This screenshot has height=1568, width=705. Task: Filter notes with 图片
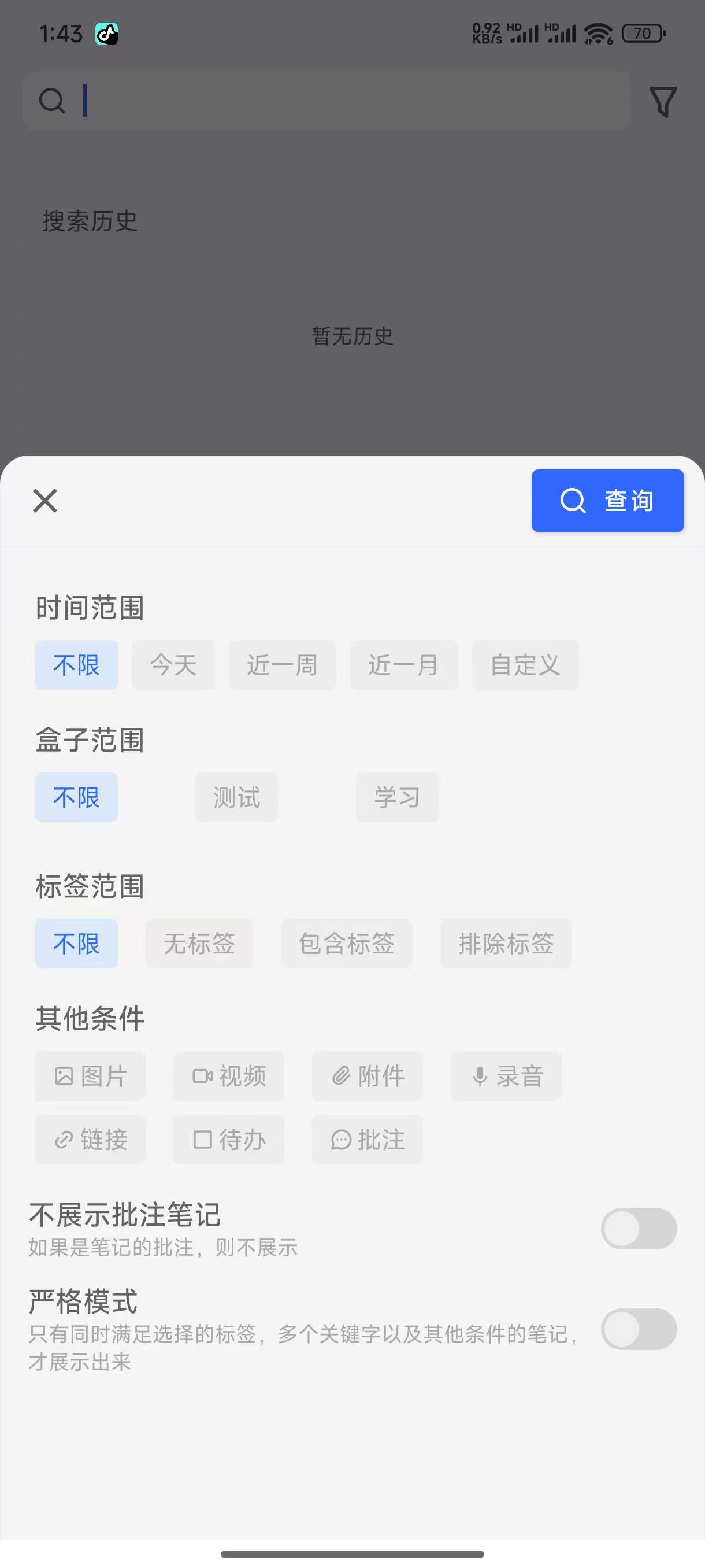pos(90,1075)
